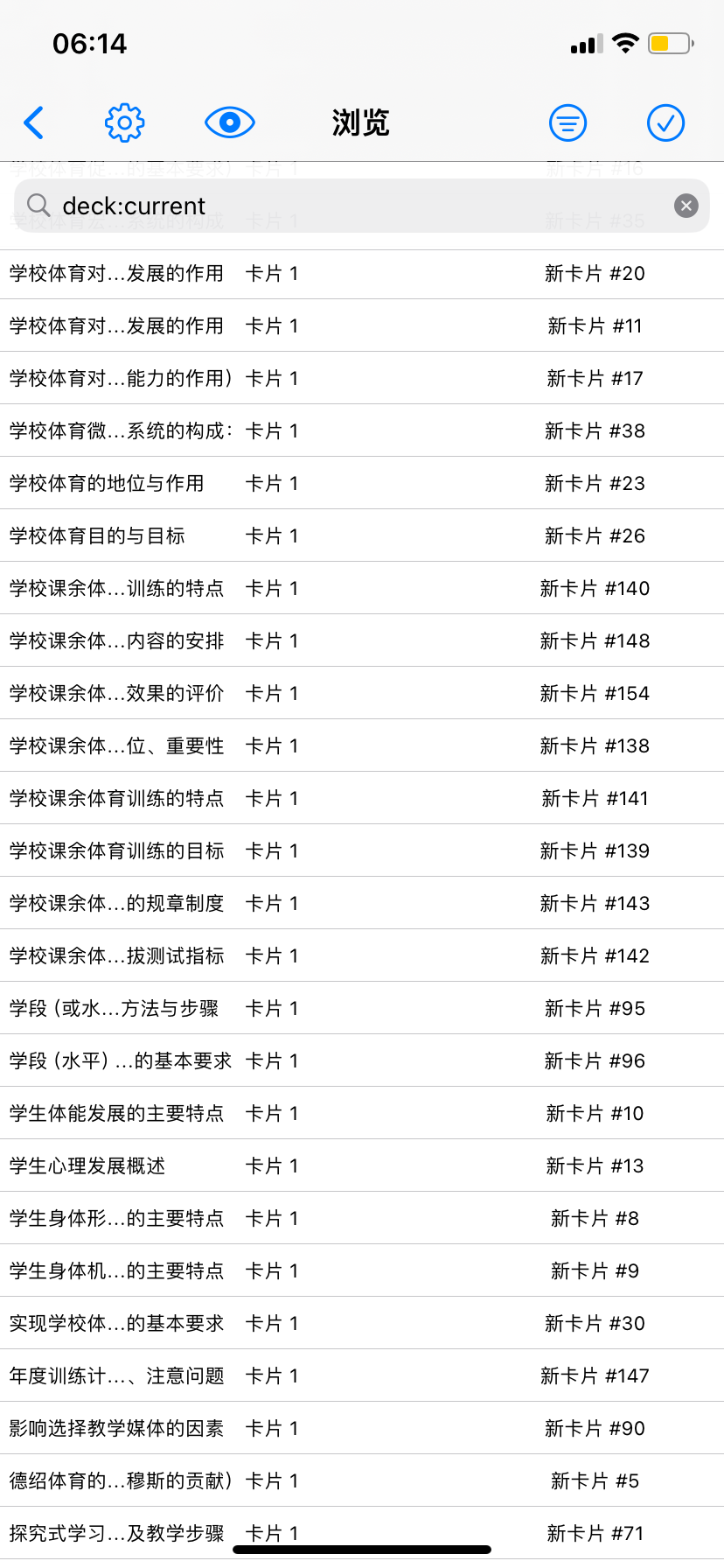Open card 学校体育目的与目标
This screenshot has width=724, height=1568.
[362, 535]
